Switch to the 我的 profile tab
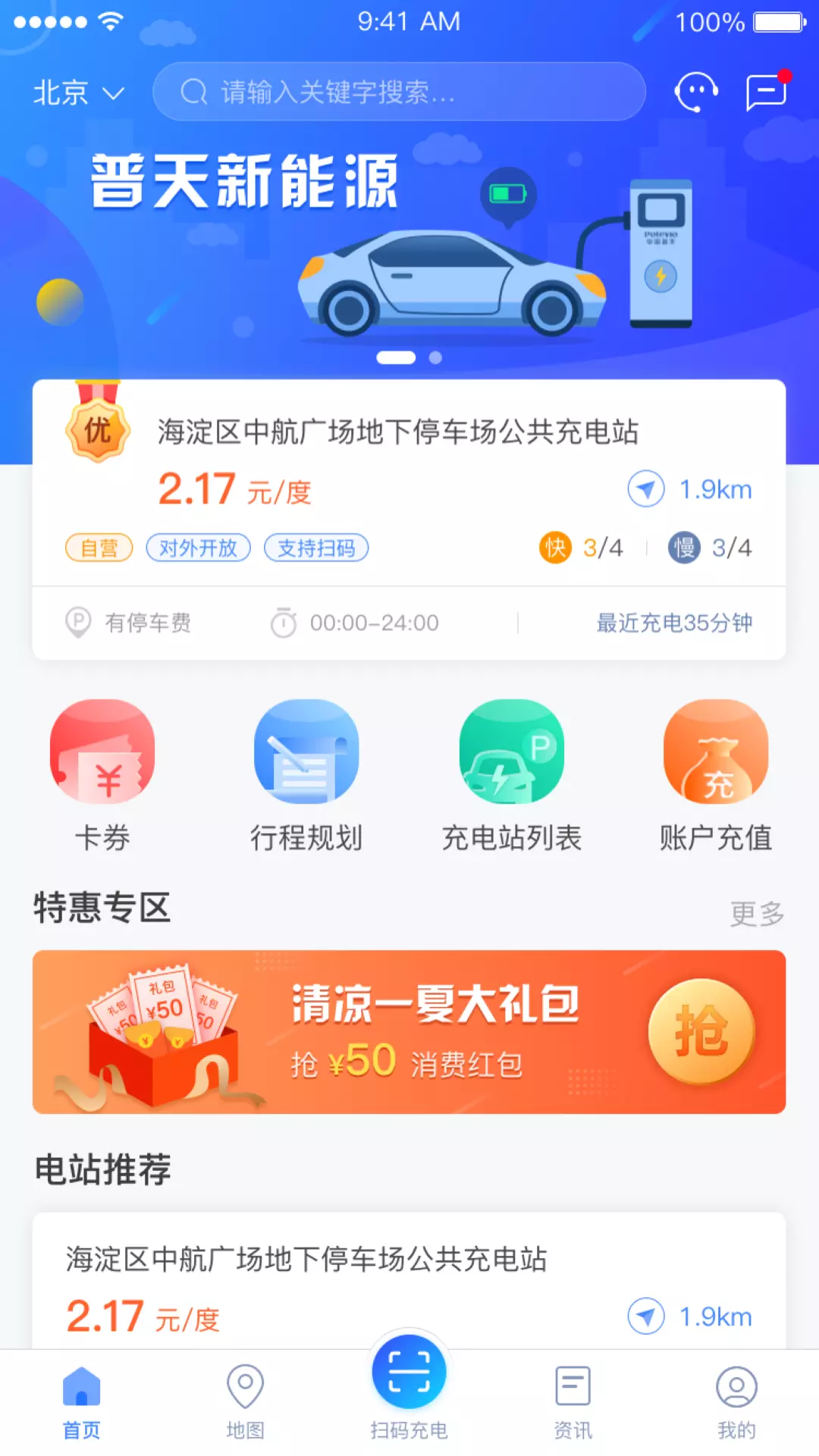 pos(736,1401)
